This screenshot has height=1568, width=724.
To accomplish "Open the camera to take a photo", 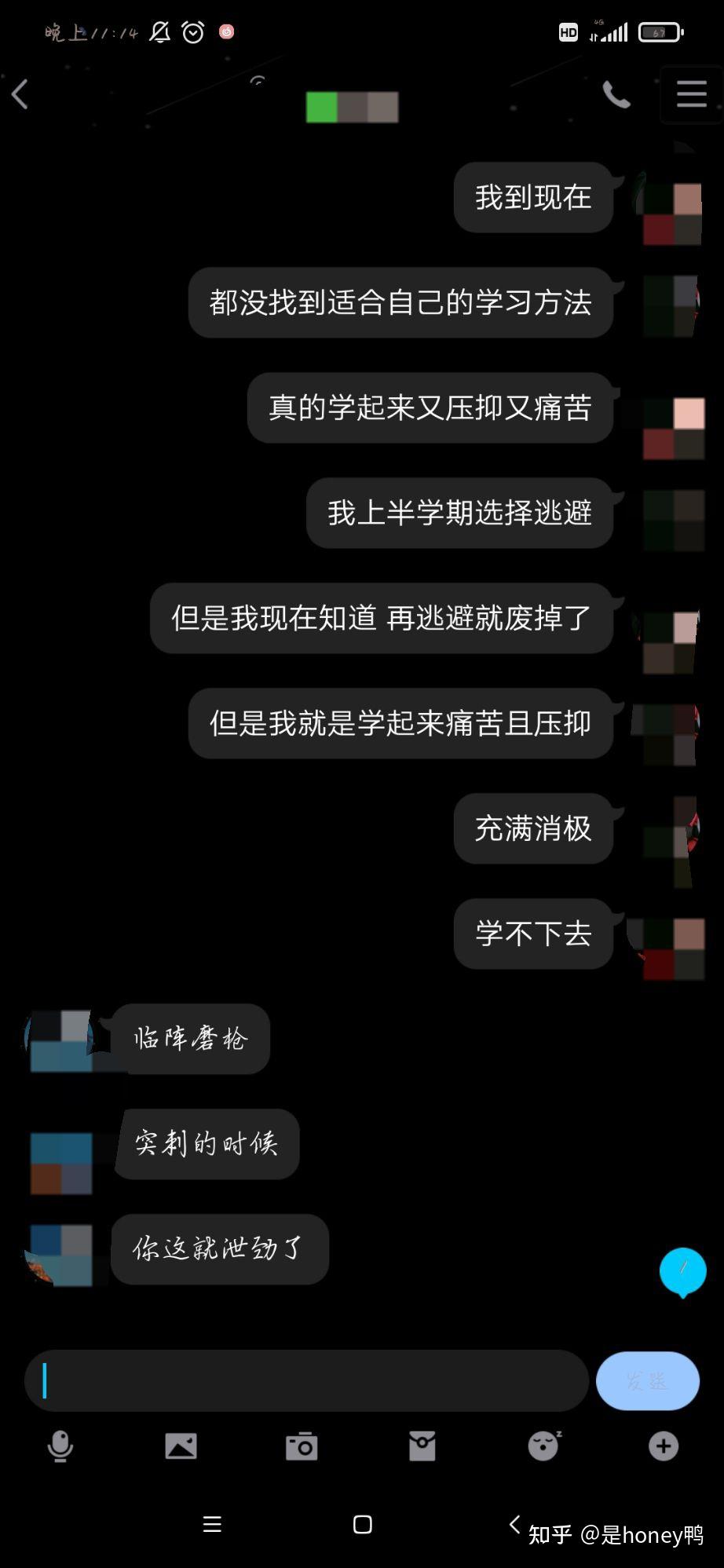I will point(302,1446).
